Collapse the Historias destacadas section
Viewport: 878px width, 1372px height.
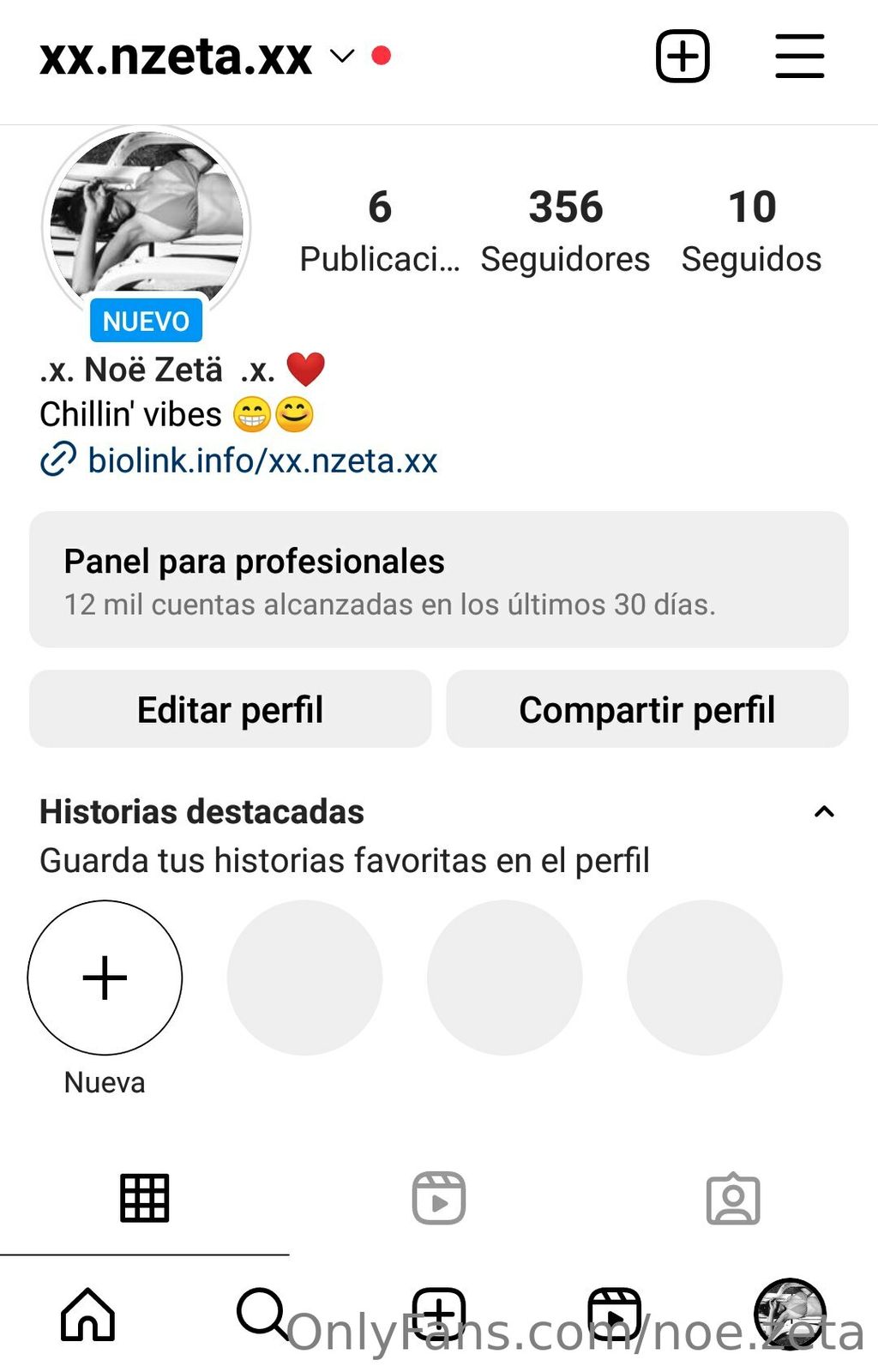click(x=824, y=811)
